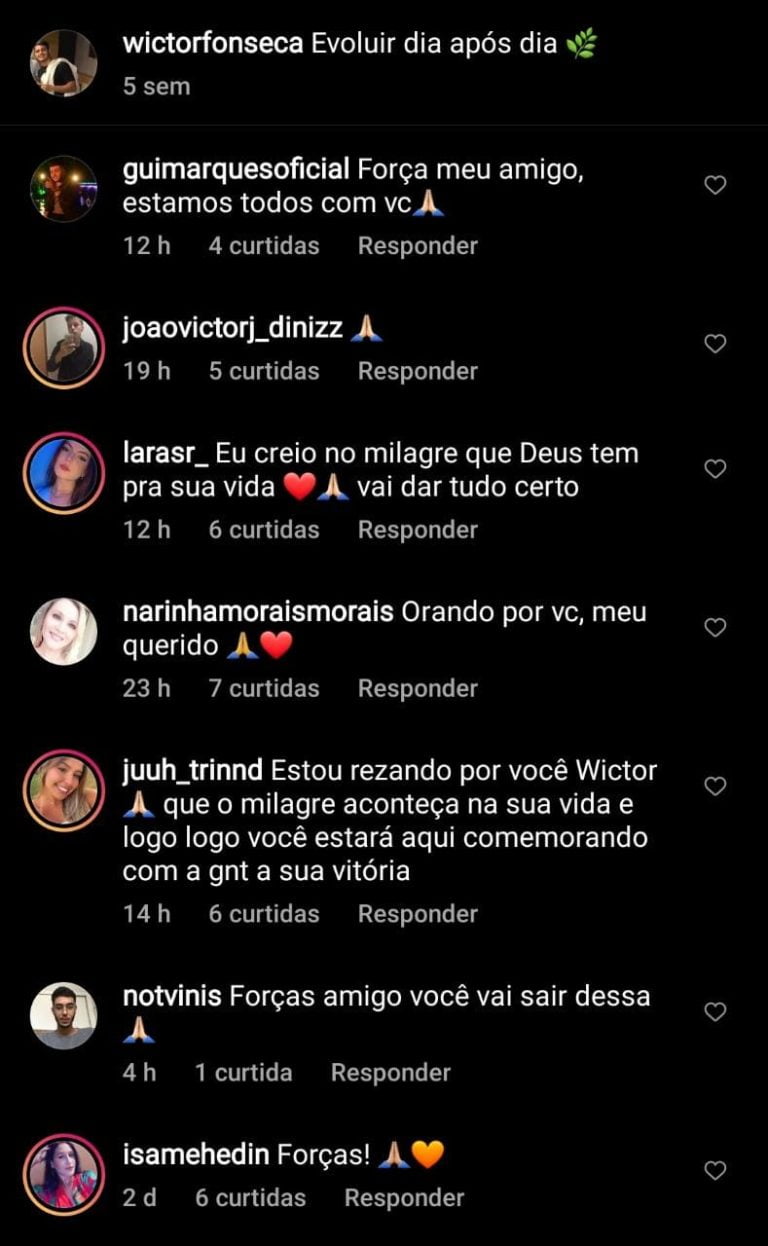Like isamehedin's comment
The height and width of the screenshot is (1246, 768).
[x=715, y=1170]
